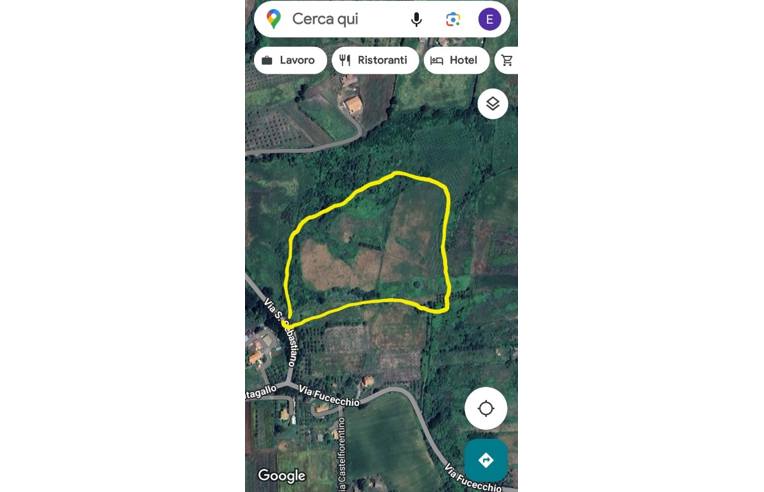Show Hotel results on the map

[x=455, y=60]
